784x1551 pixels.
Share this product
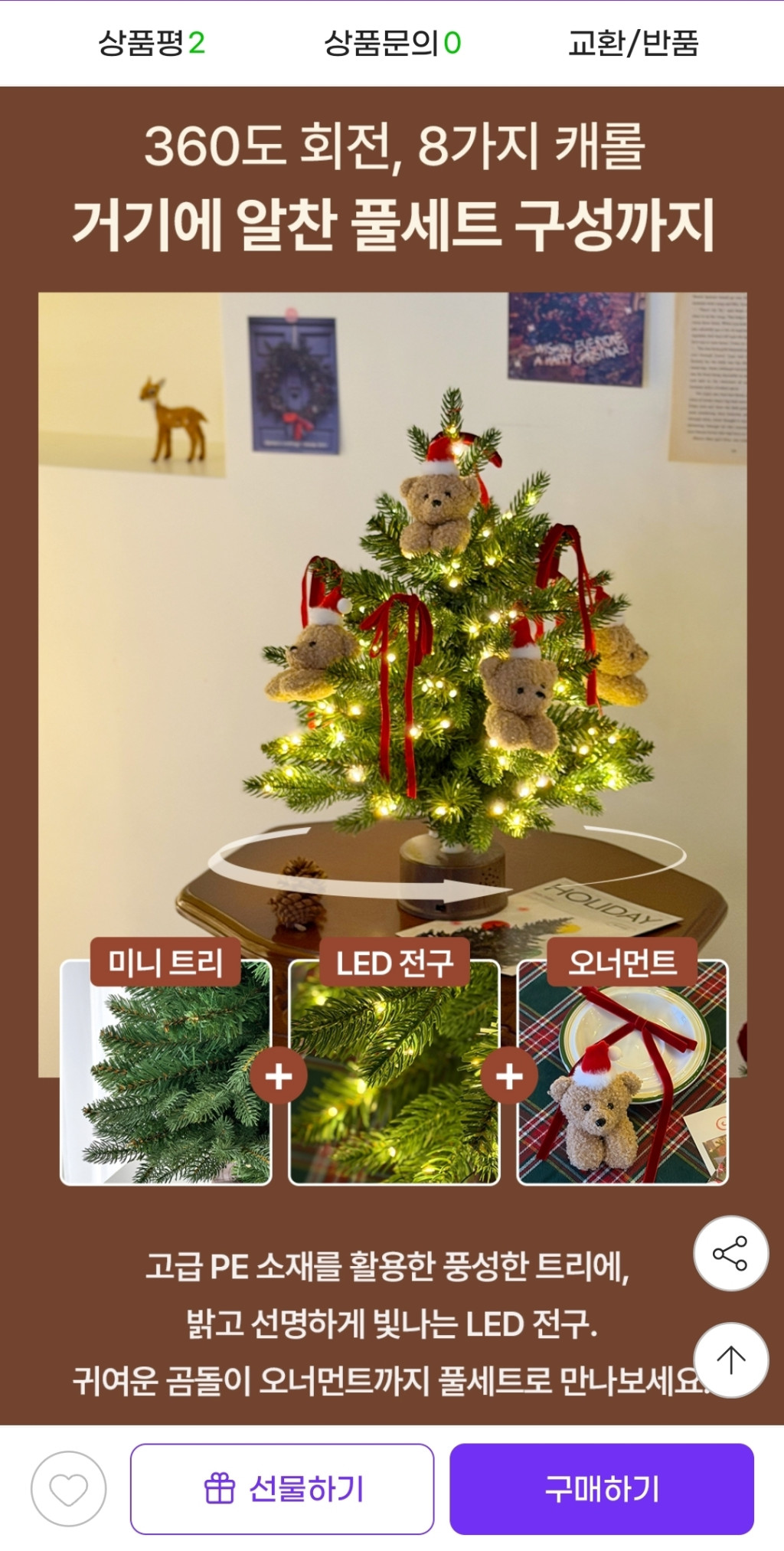(730, 1253)
